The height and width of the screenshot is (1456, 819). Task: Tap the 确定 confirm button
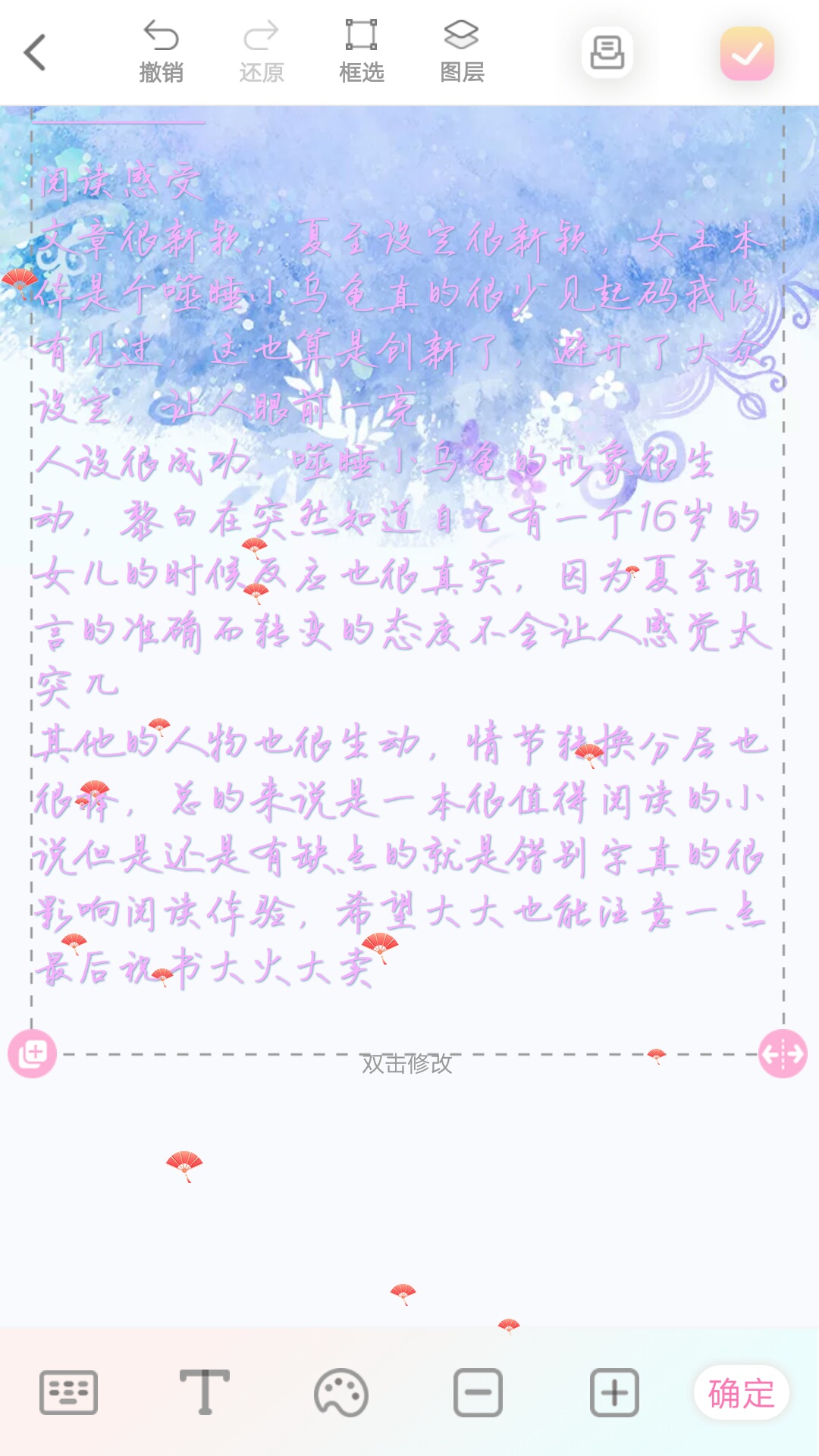point(741,1393)
